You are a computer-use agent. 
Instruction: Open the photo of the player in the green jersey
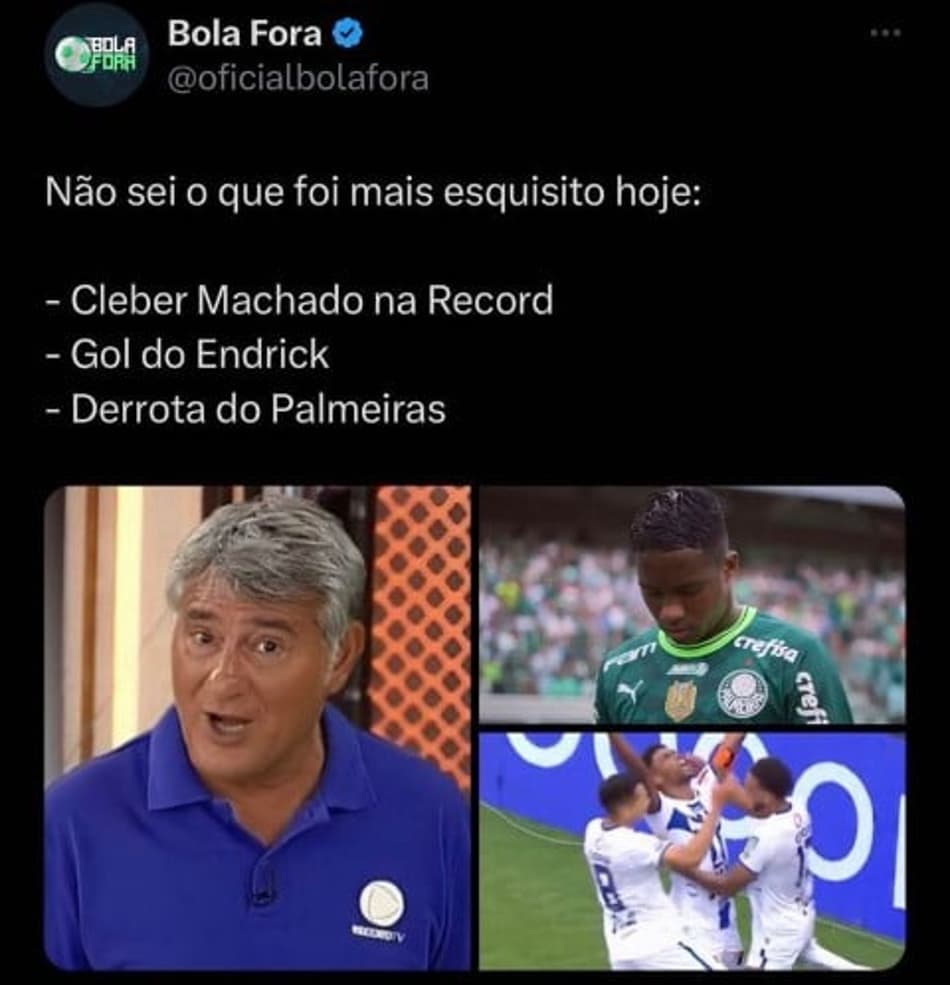click(x=692, y=604)
